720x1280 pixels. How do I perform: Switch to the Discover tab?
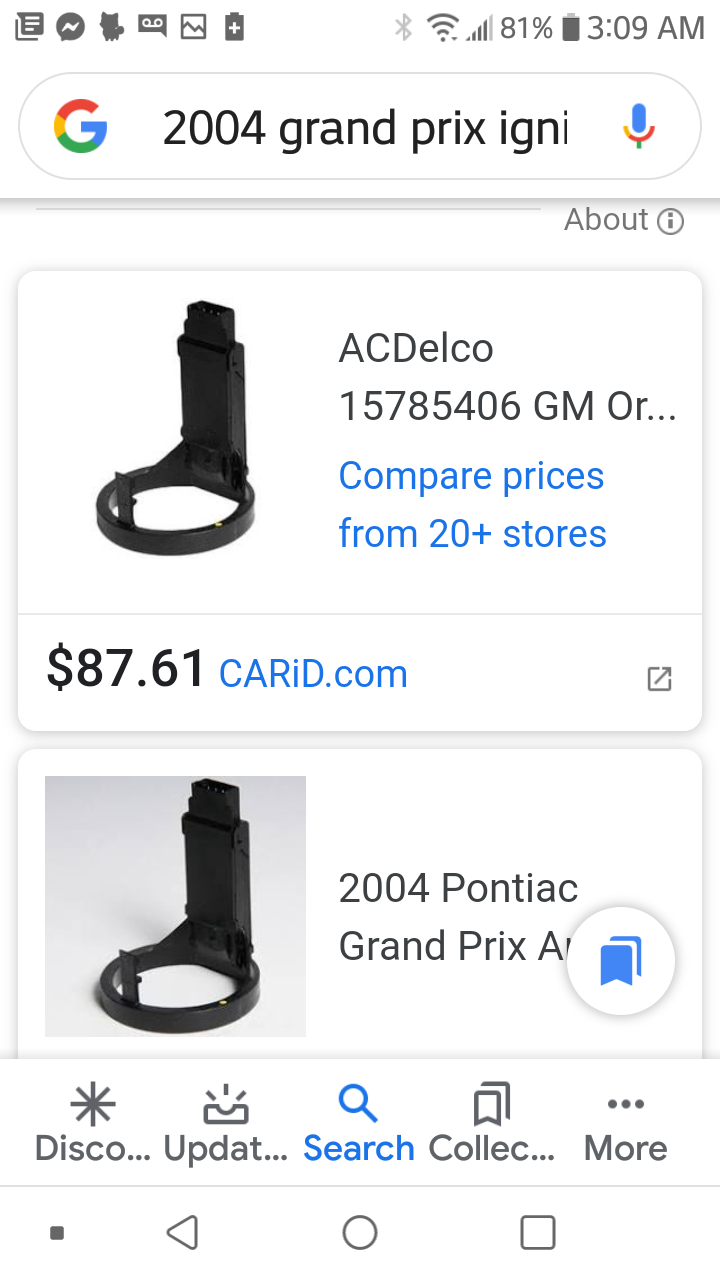[93, 1125]
